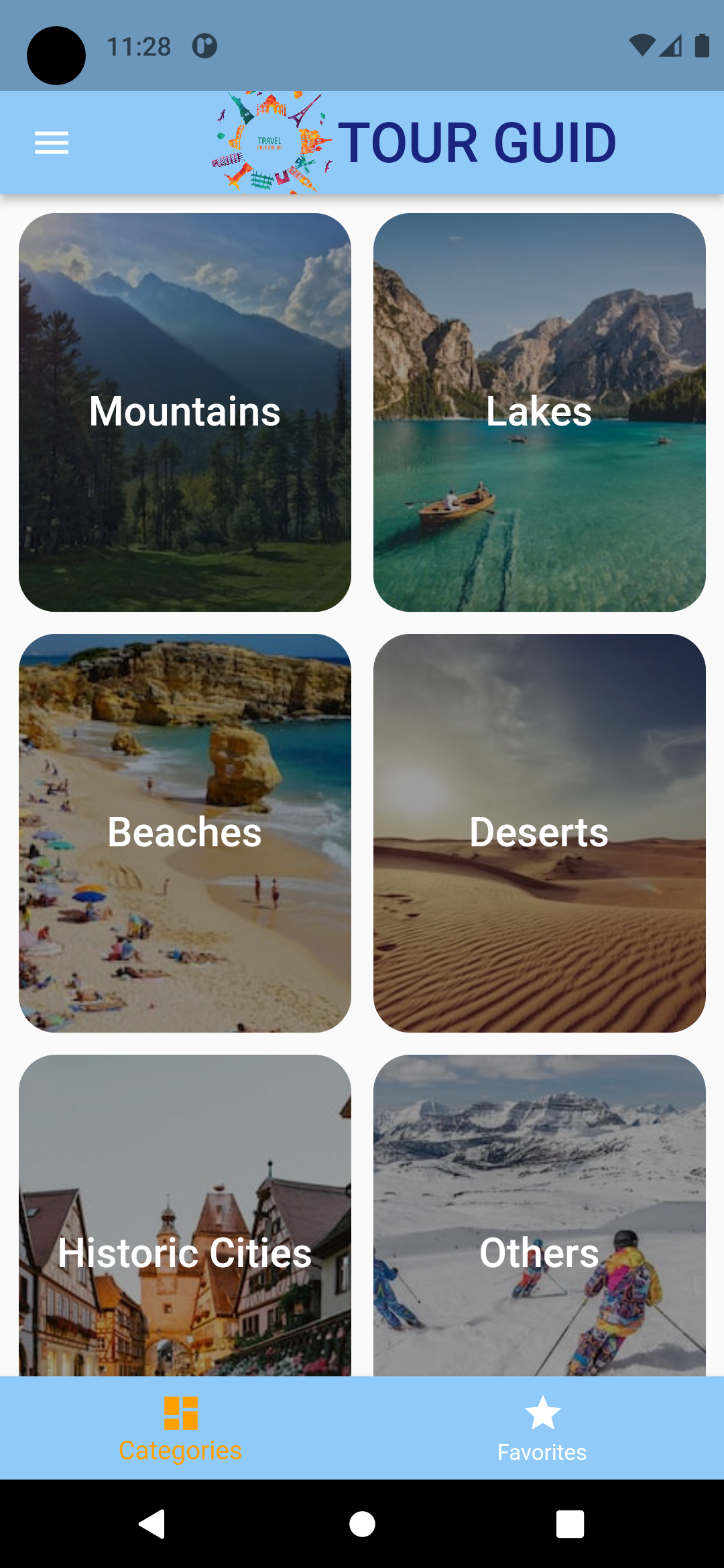Select the Categories grid icon in bottom bar
The image size is (724, 1568).
click(x=182, y=1414)
